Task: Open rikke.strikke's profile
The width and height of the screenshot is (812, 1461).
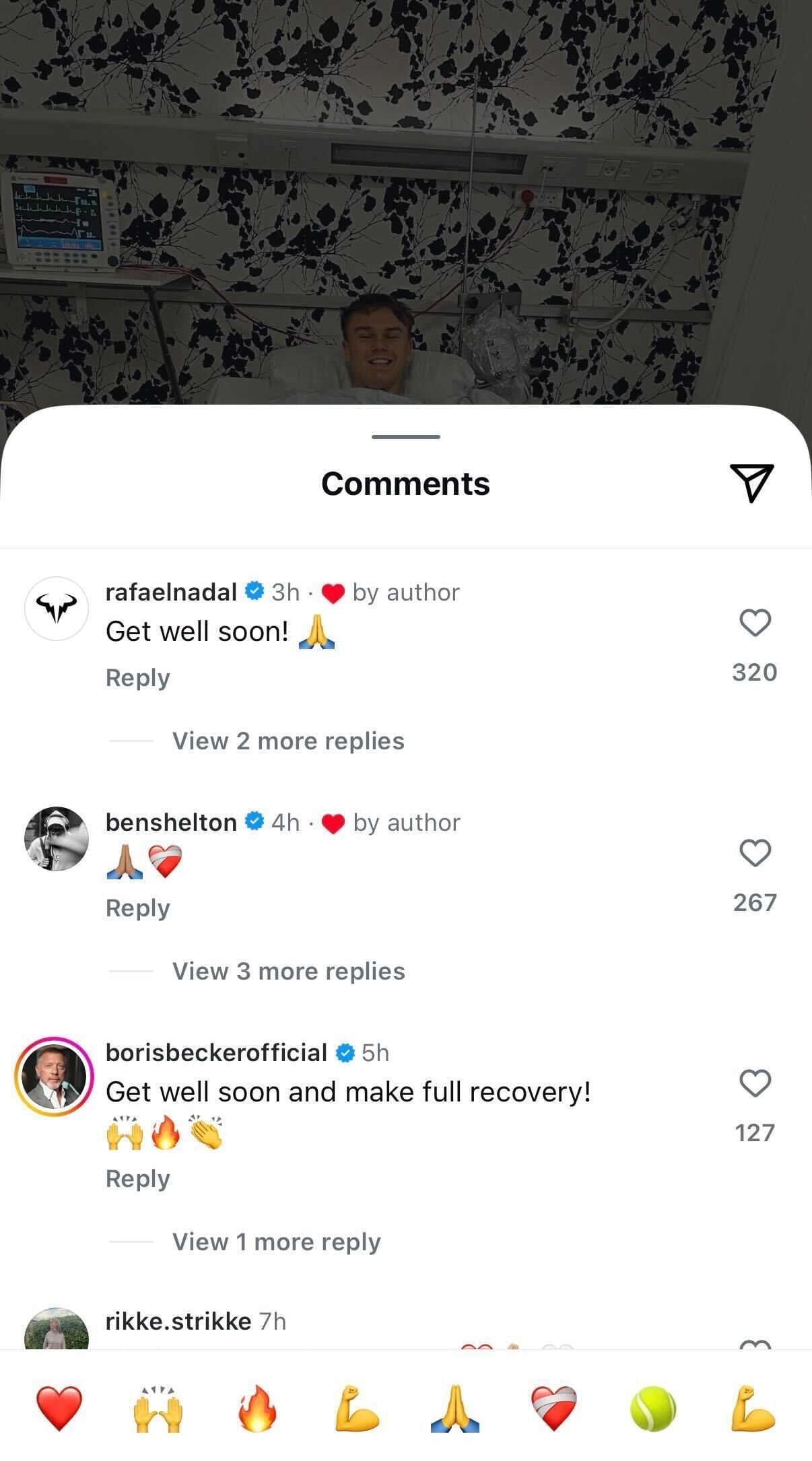Action: (x=178, y=1321)
